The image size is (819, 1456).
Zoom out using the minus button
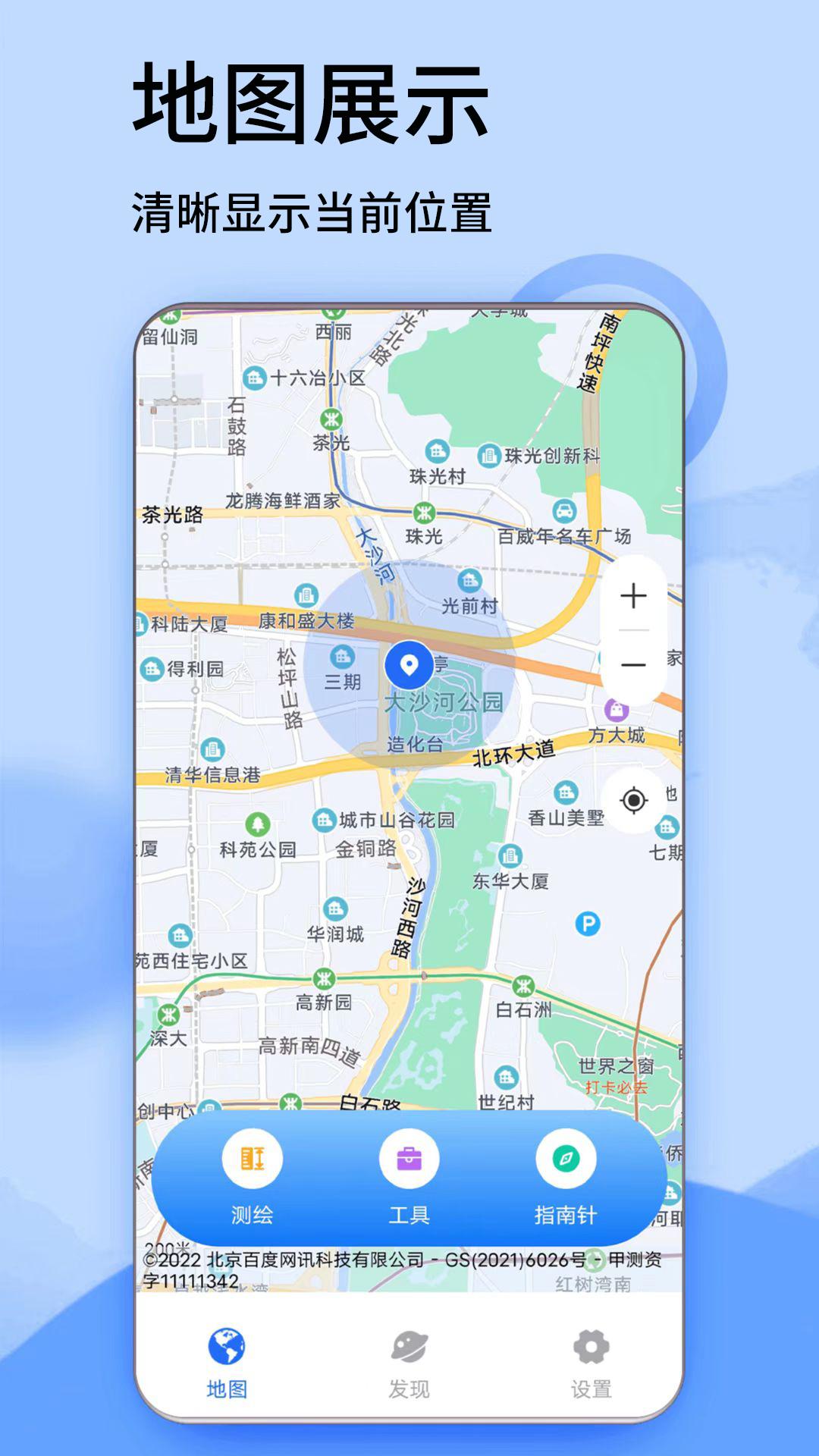click(634, 666)
